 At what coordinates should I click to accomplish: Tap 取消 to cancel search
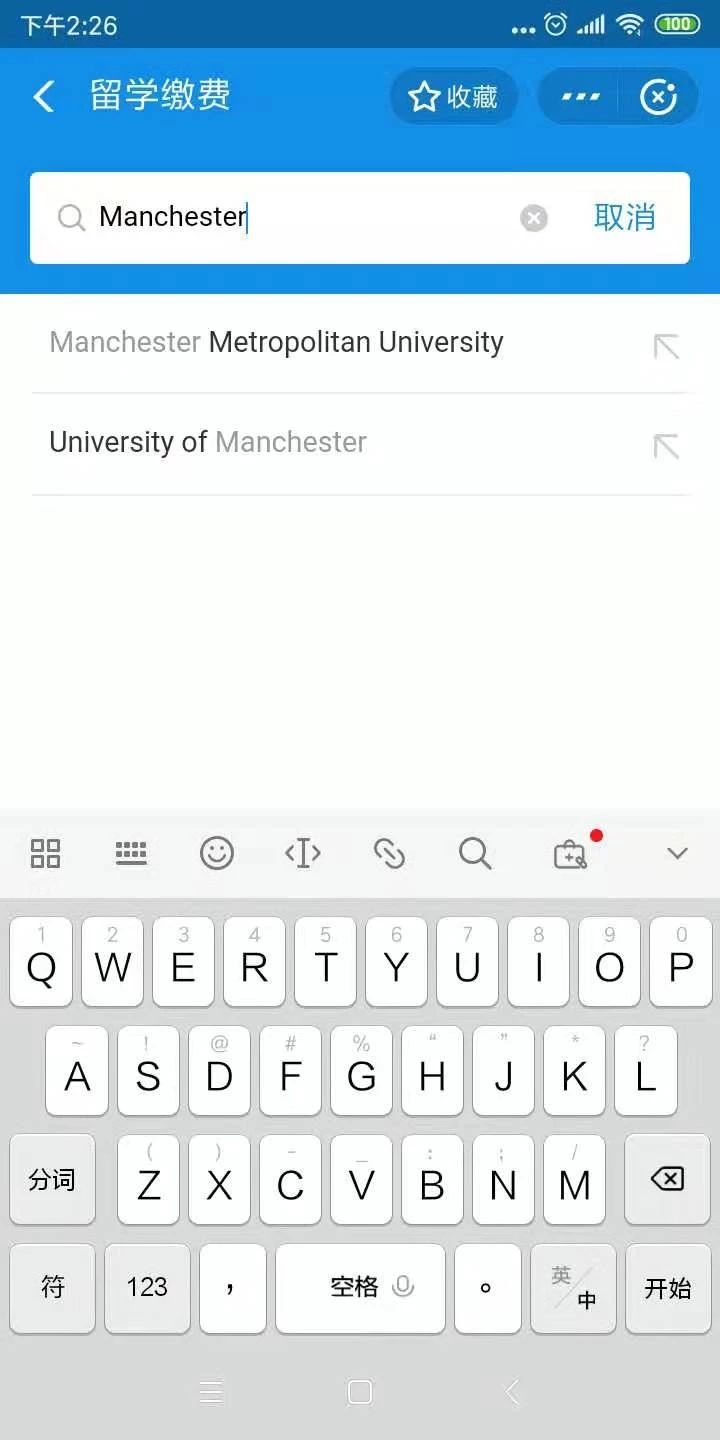click(x=625, y=217)
